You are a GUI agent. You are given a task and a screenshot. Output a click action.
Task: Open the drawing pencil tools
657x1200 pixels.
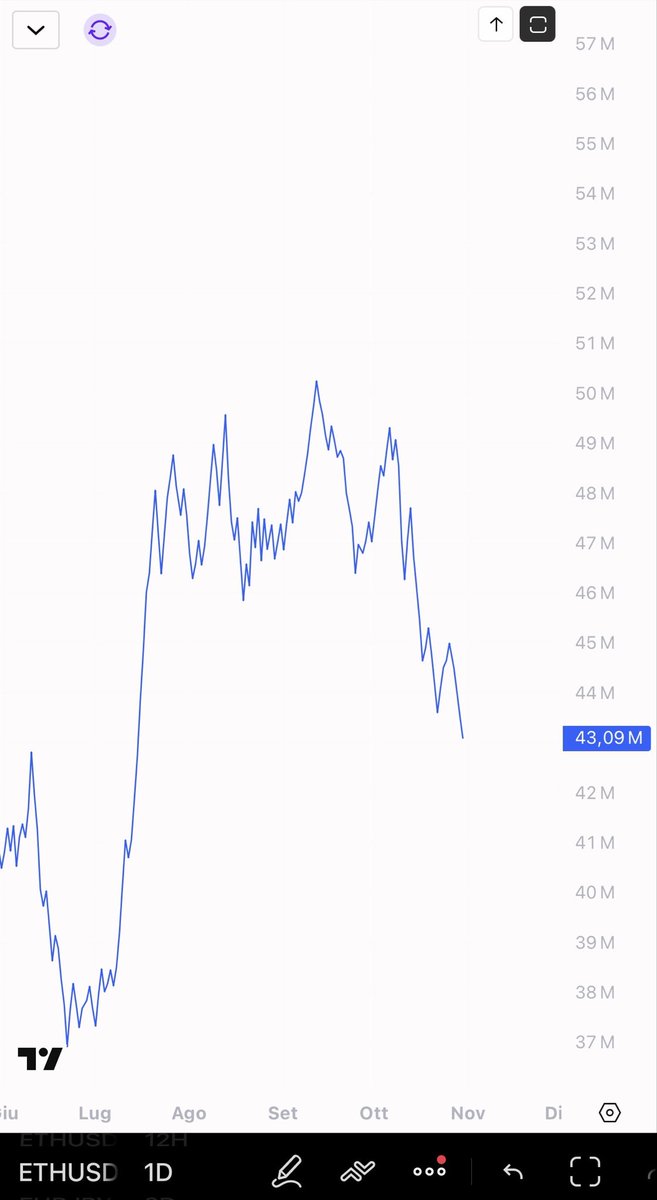[x=287, y=1171]
